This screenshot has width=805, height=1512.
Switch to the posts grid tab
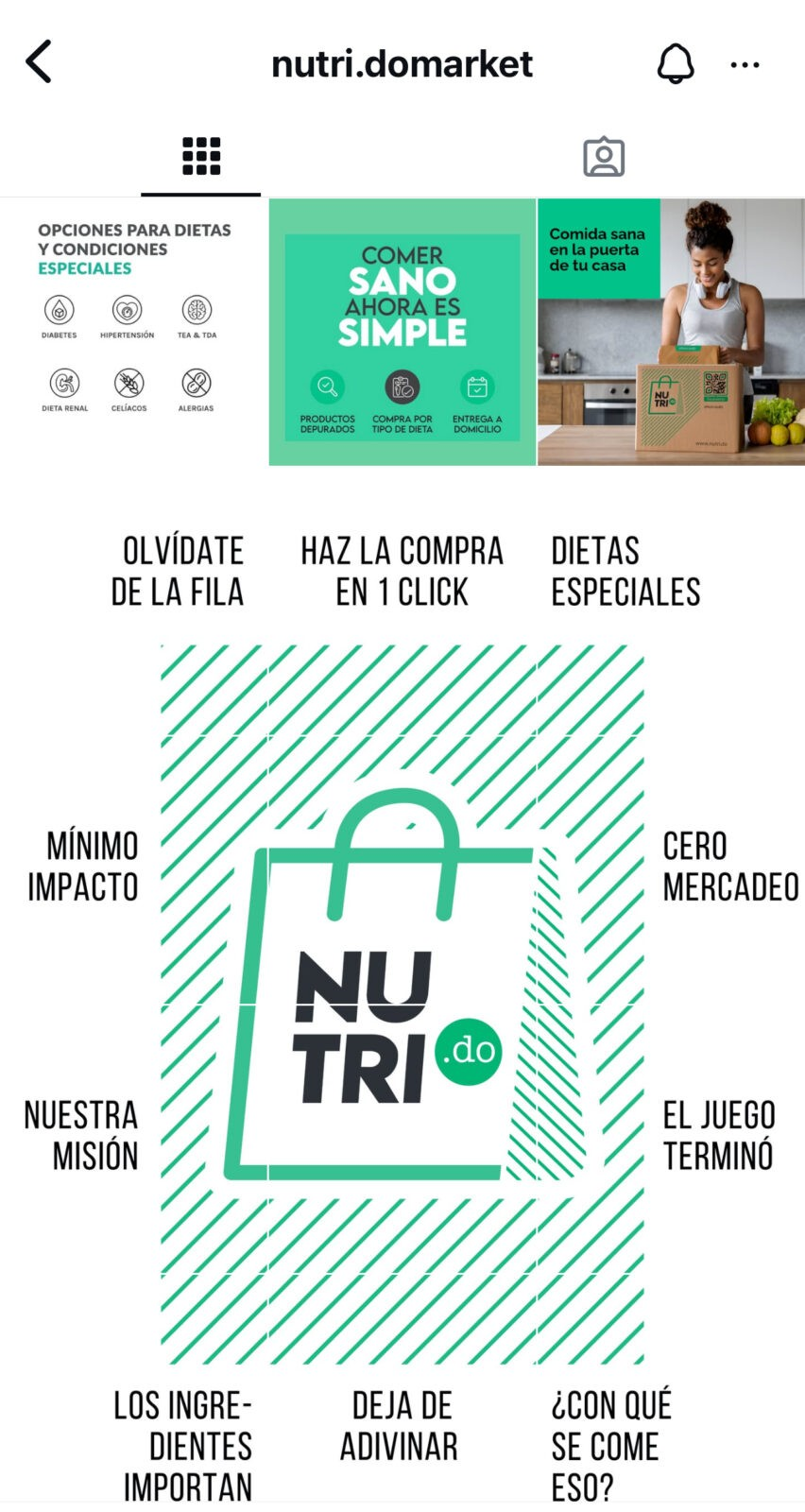click(201, 157)
